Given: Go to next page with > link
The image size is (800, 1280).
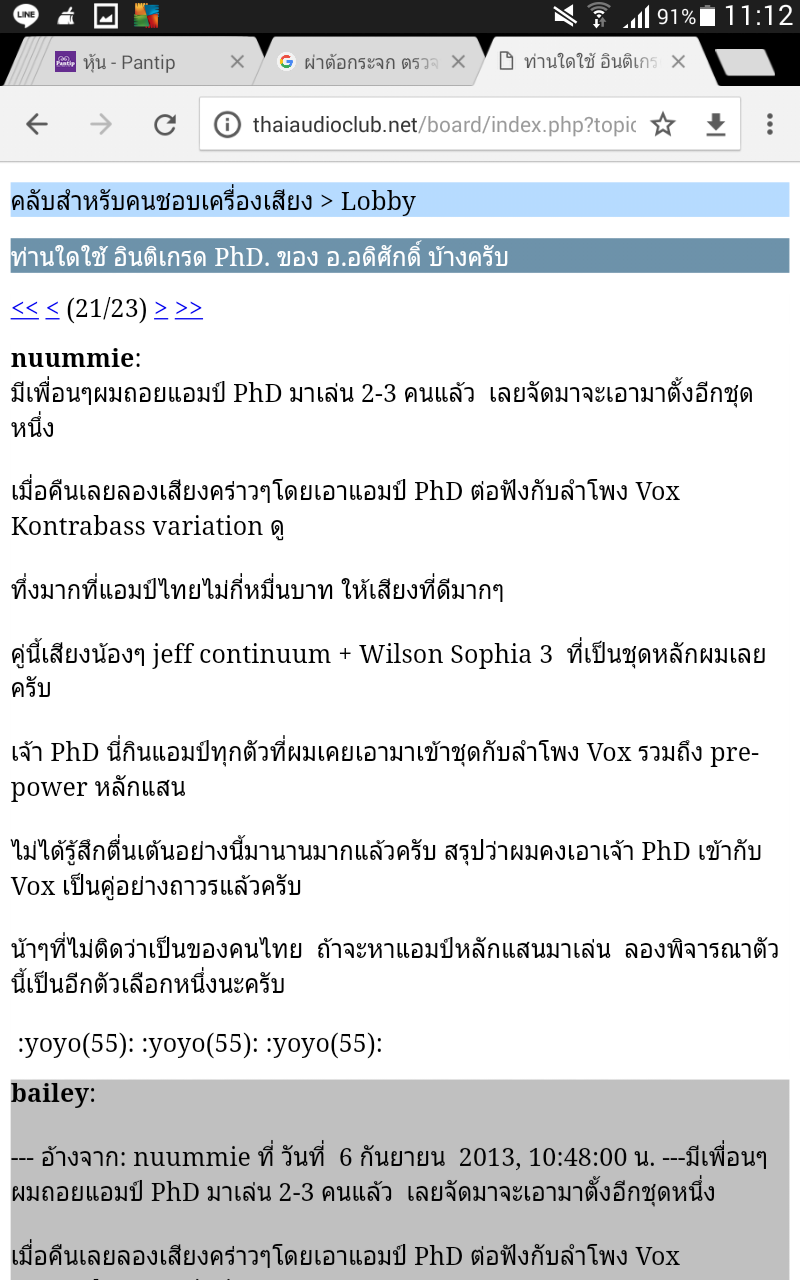Looking at the screenshot, I should [x=161, y=308].
